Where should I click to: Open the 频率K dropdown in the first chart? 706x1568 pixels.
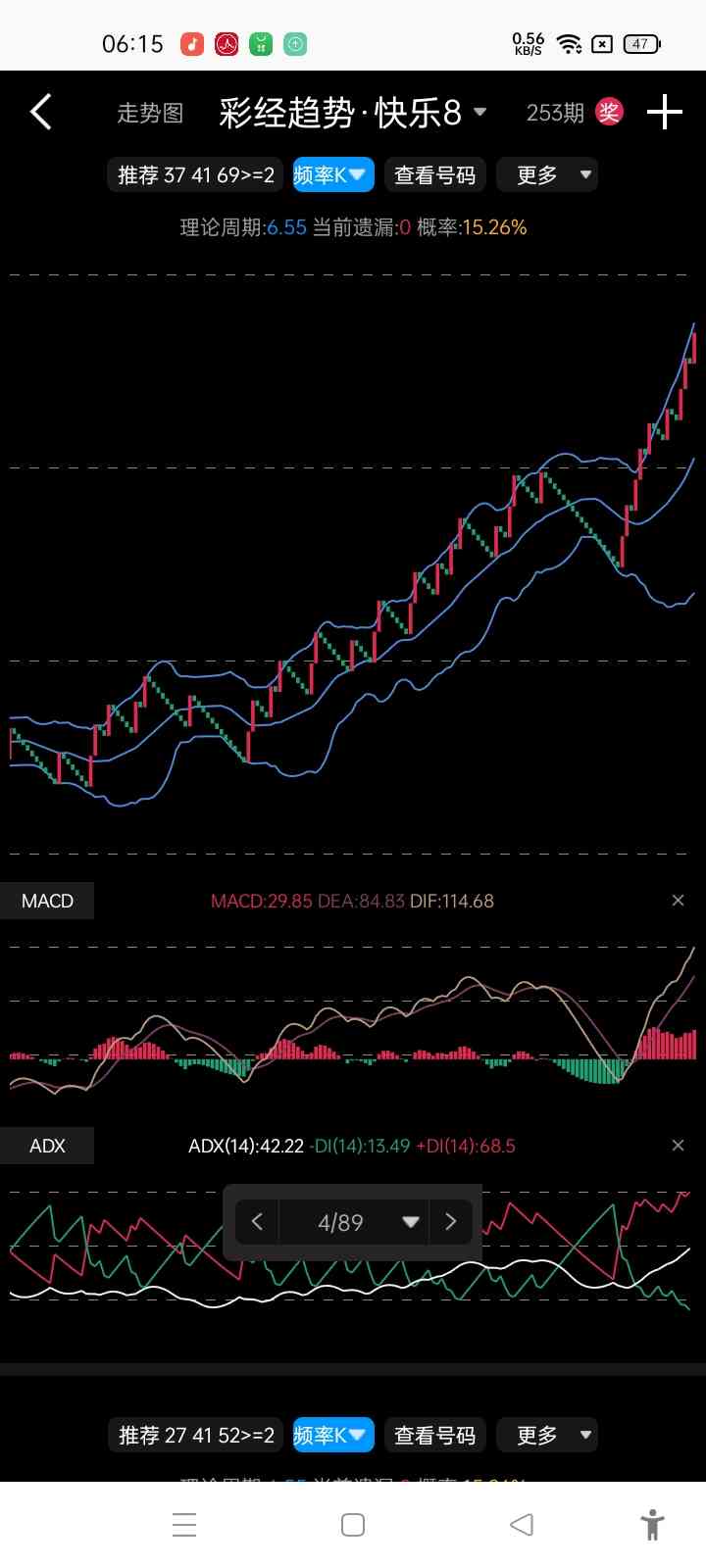[x=333, y=175]
